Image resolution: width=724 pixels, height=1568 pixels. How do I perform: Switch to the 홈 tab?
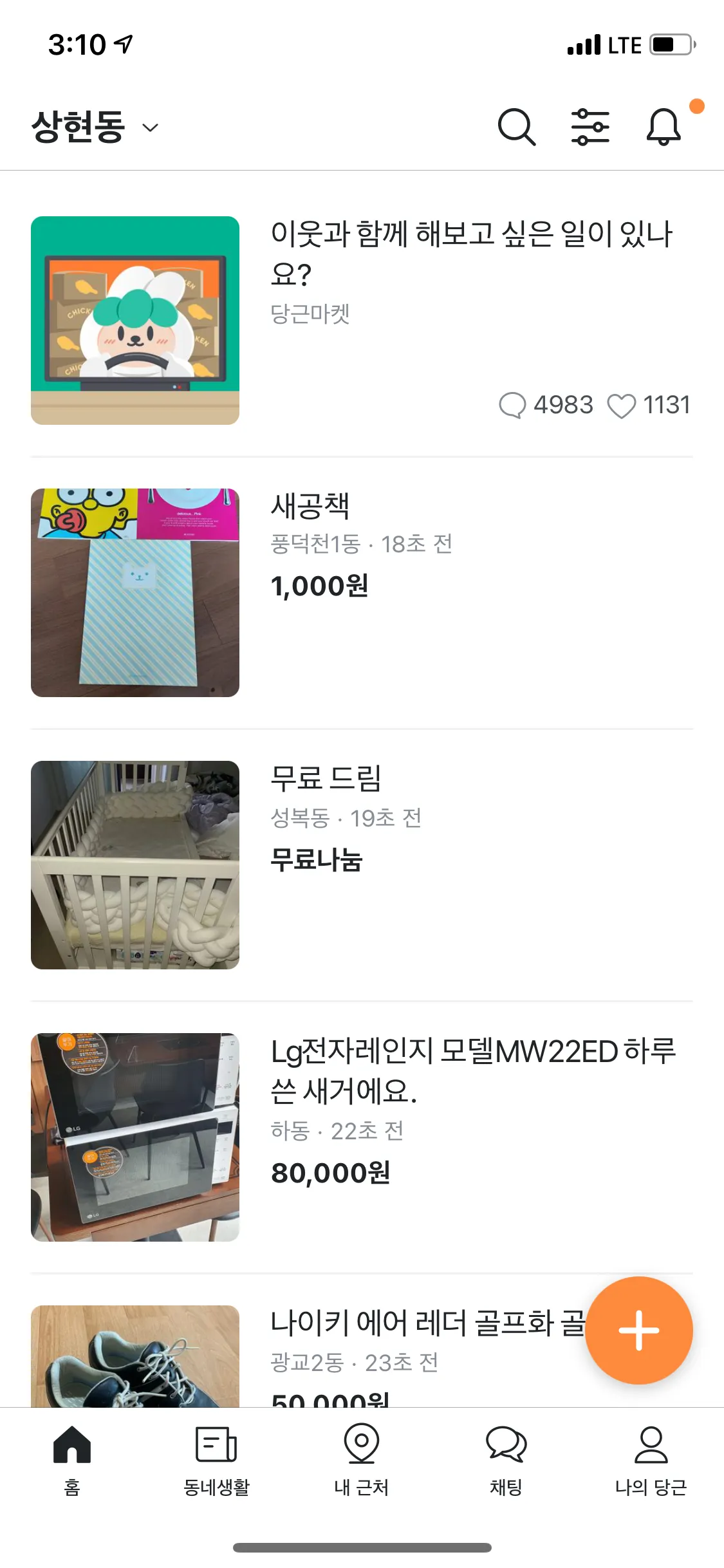pos(72,1459)
